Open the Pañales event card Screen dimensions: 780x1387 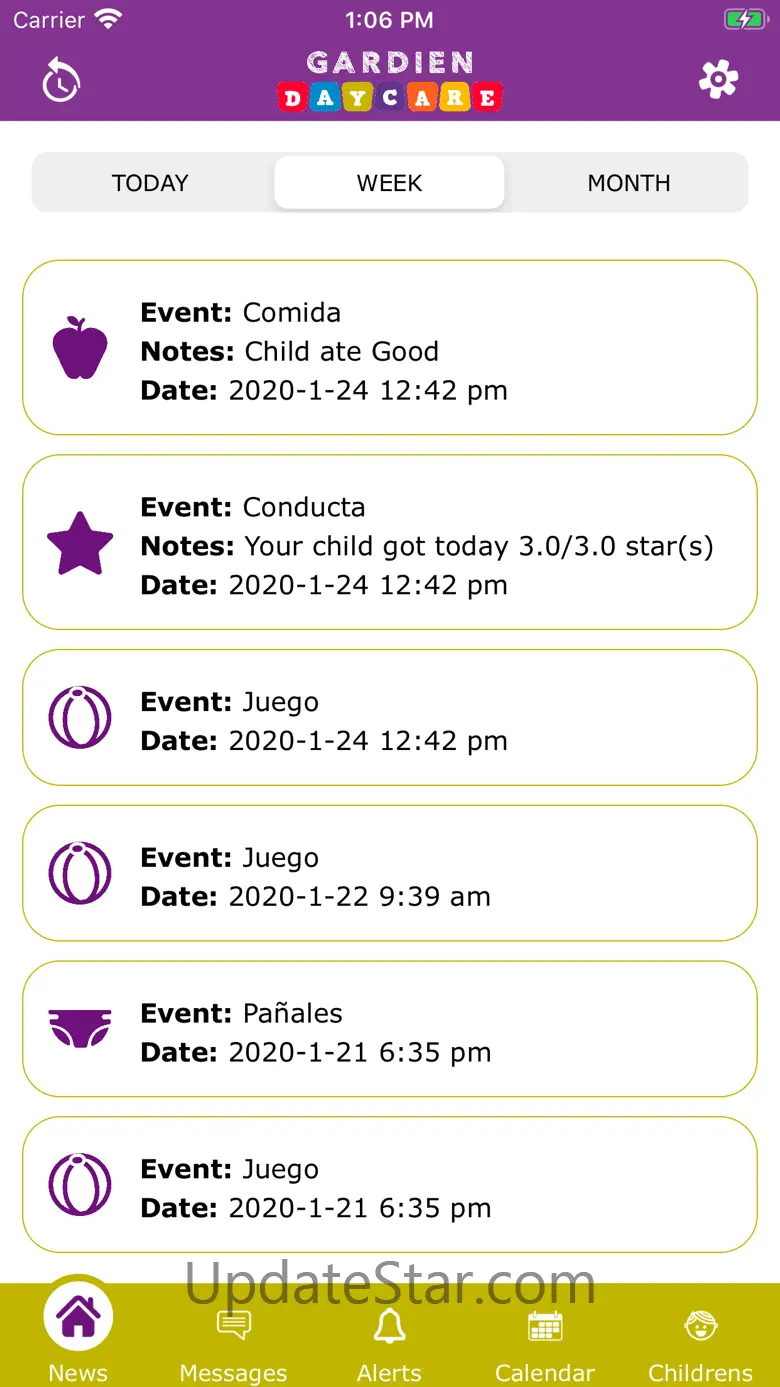(x=389, y=1030)
